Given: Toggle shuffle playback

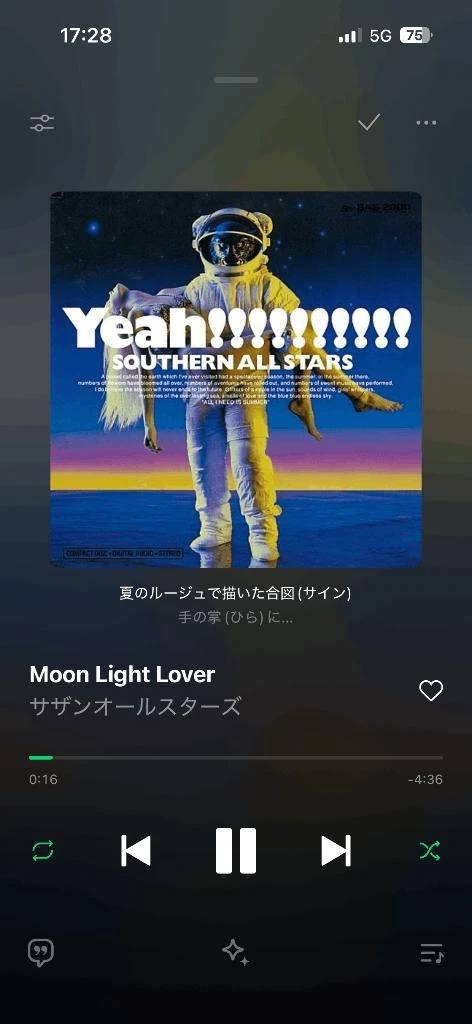Looking at the screenshot, I should click(430, 850).
